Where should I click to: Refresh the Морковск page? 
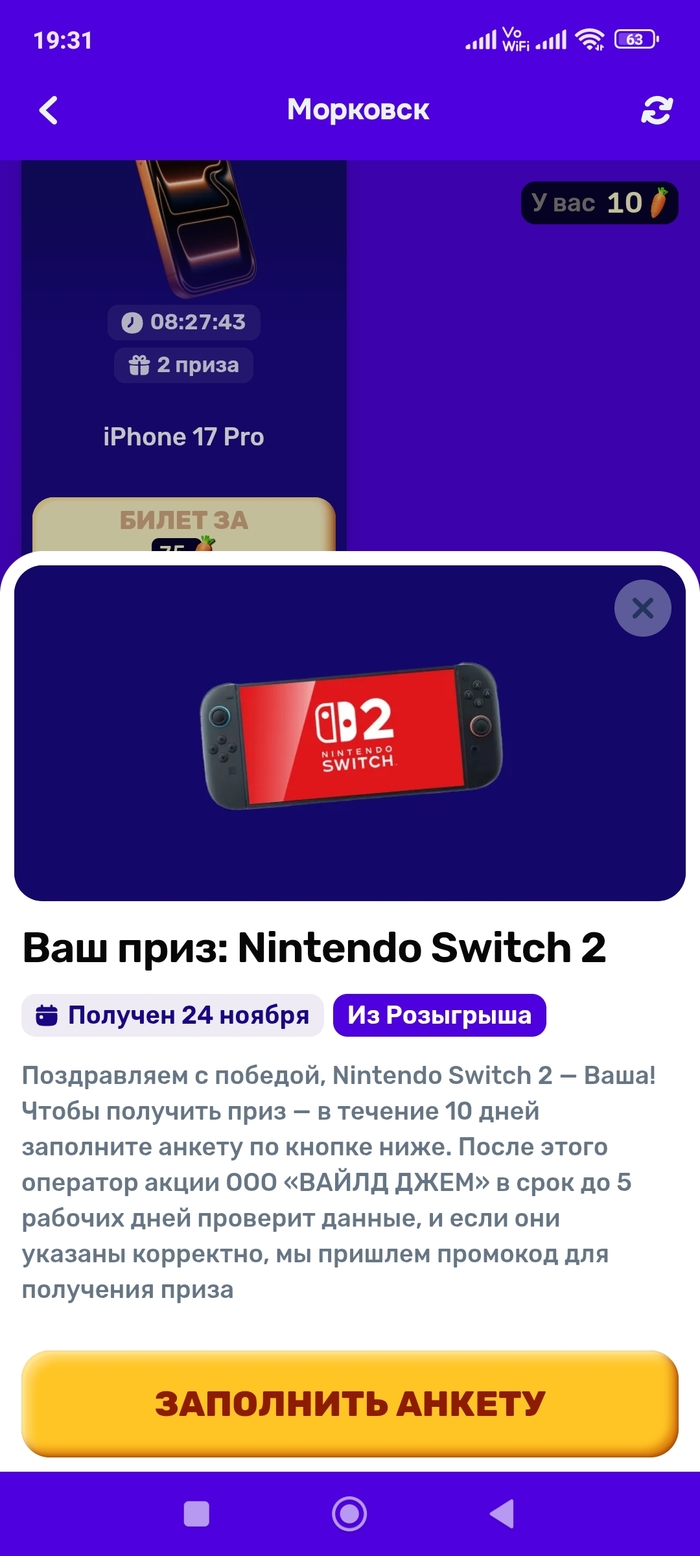click(656, 110)
